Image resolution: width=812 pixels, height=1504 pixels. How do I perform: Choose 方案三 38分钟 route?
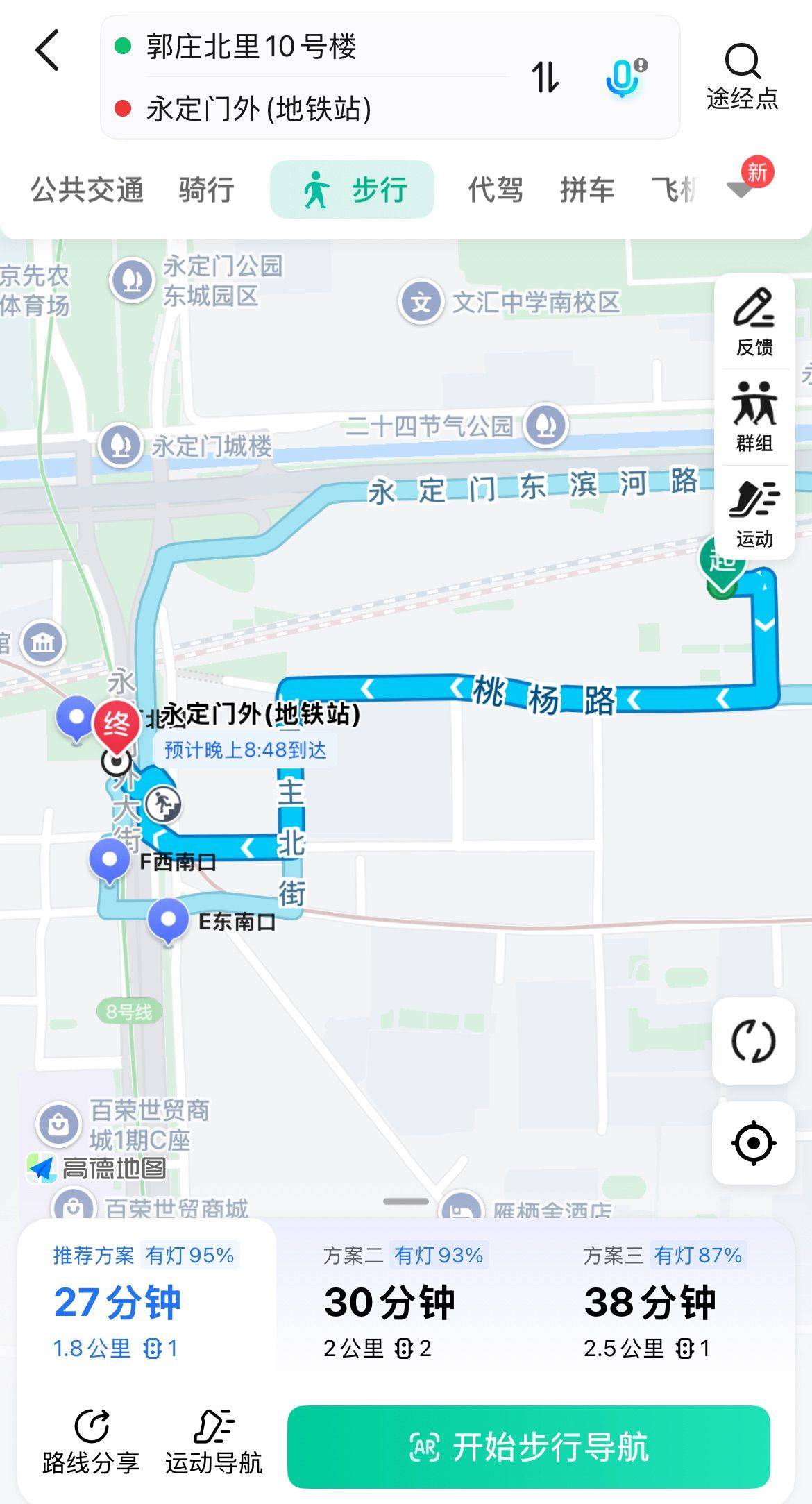664,1303
